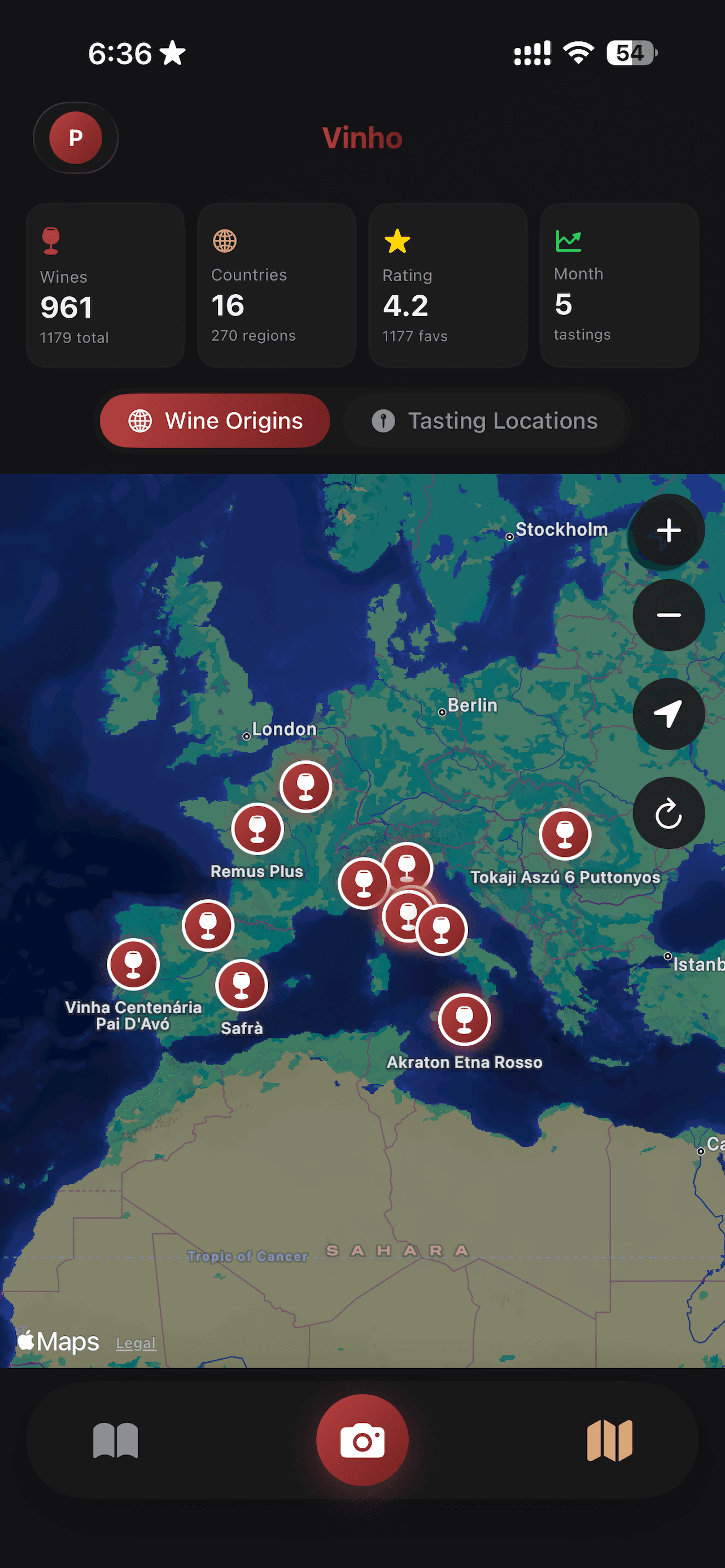The width and height of the screenshot is (725, 1568).
Task: Zoom in on the map
Action: tap(669, 530)
